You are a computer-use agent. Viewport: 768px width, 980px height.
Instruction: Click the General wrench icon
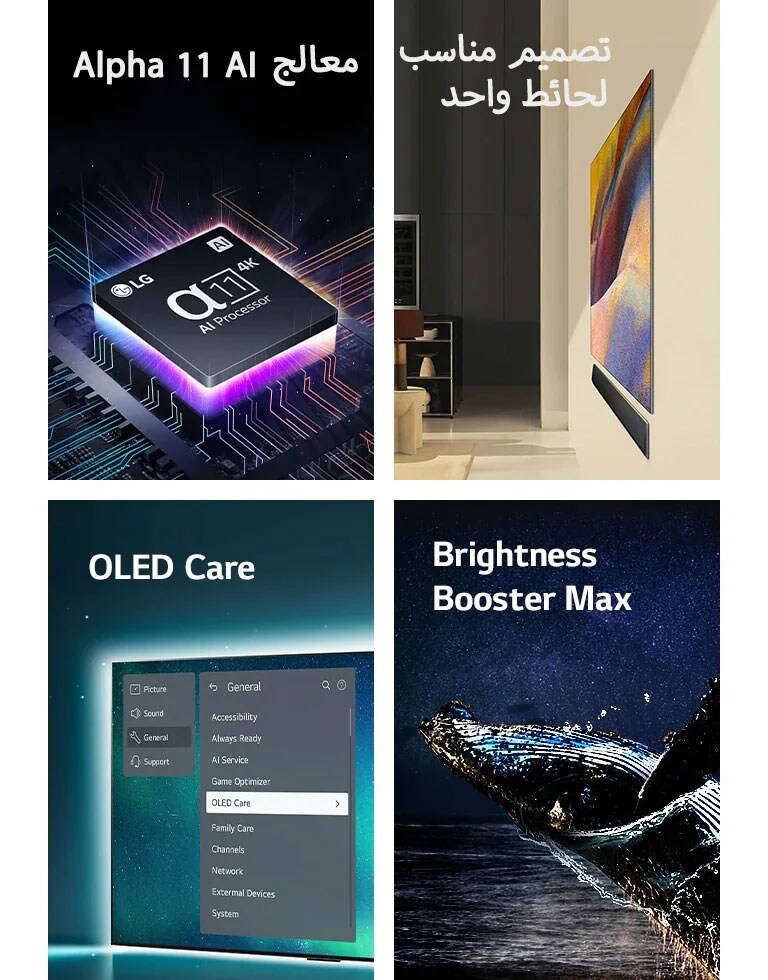coord(136,736)
